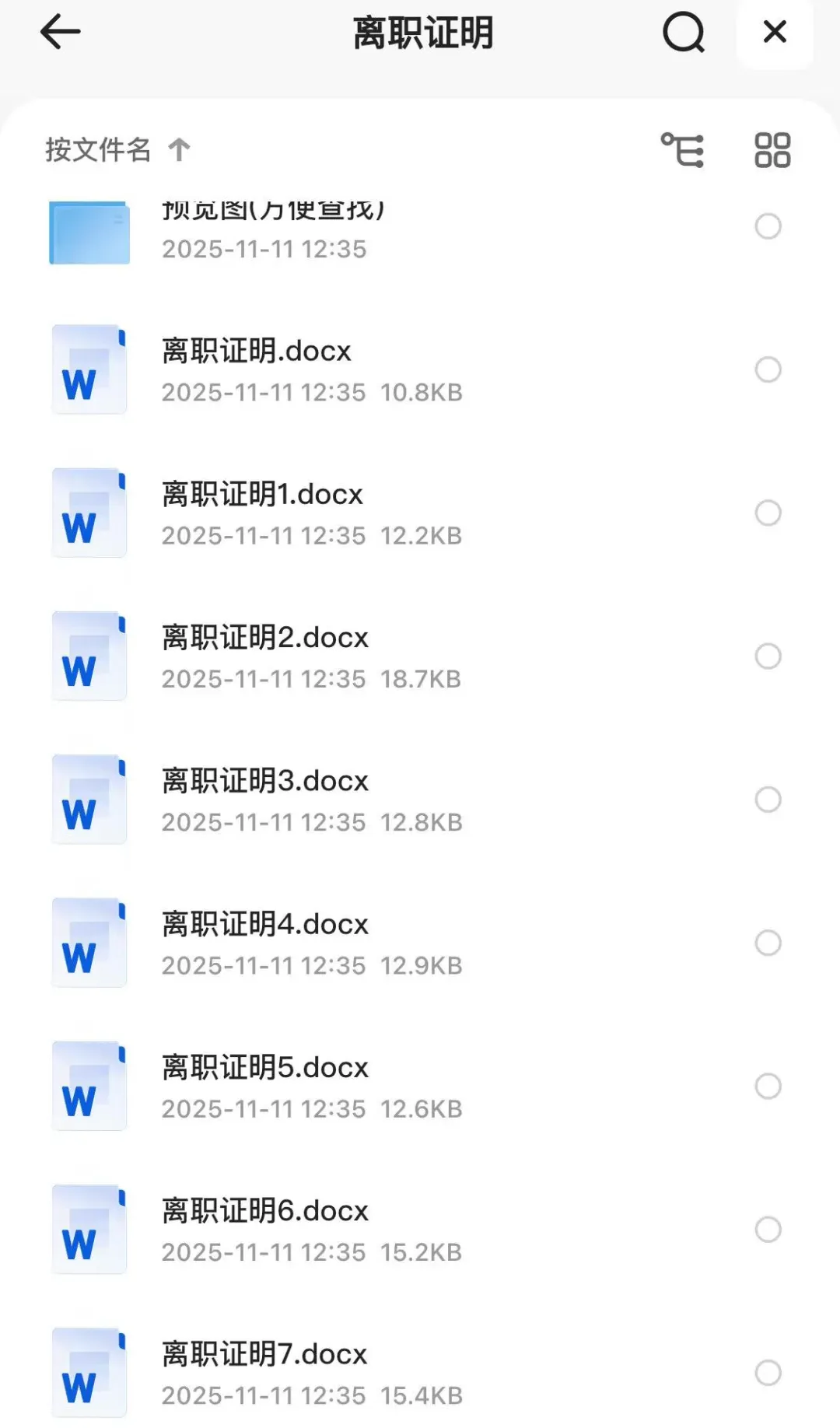Open 离职证明4.docx document
The width and height of the screenshot is (840, 1428).
(389, 943)
